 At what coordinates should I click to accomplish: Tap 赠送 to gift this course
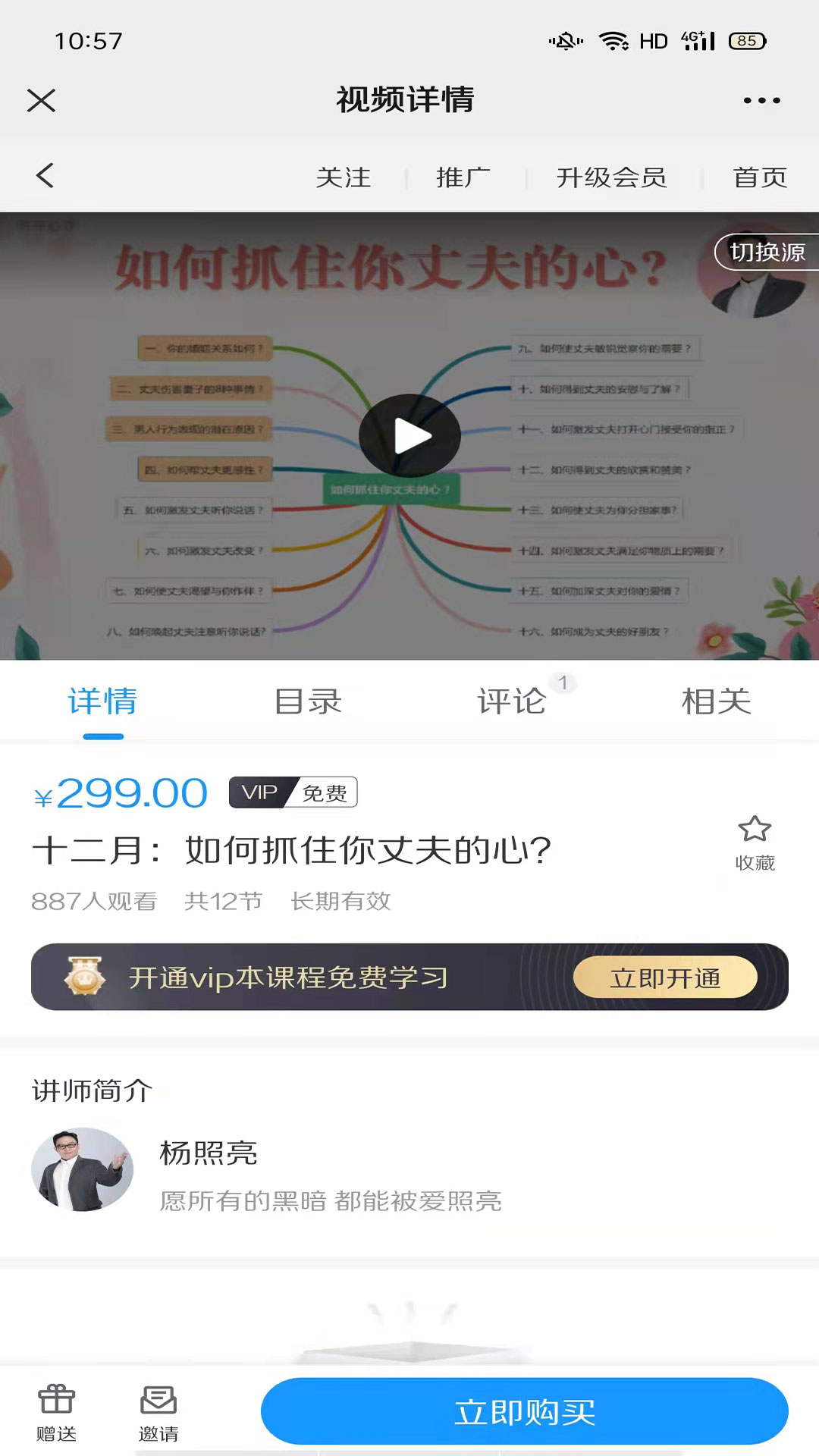(56, 1412)
